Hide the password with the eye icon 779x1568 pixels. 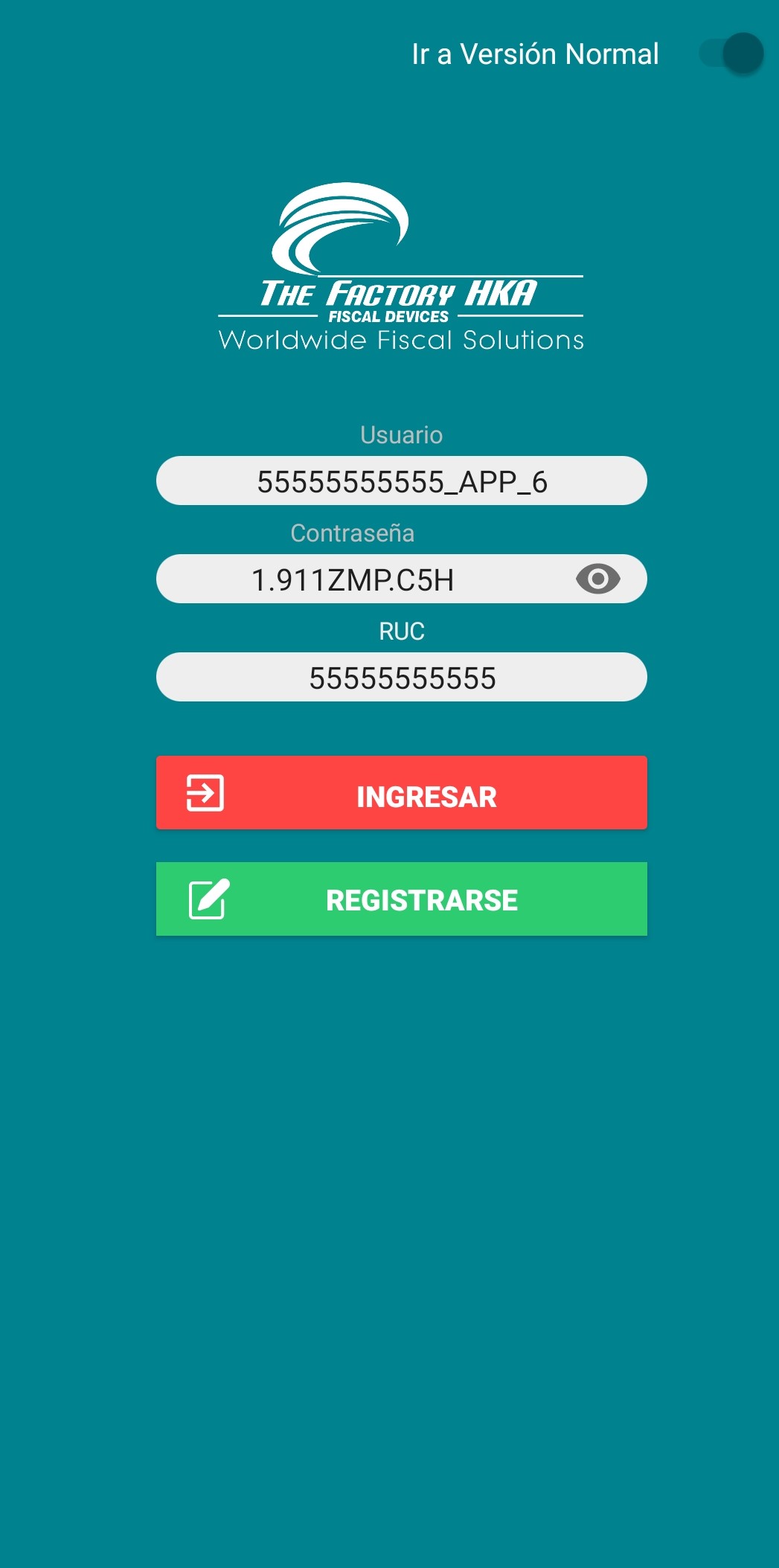tap(598, 579)
